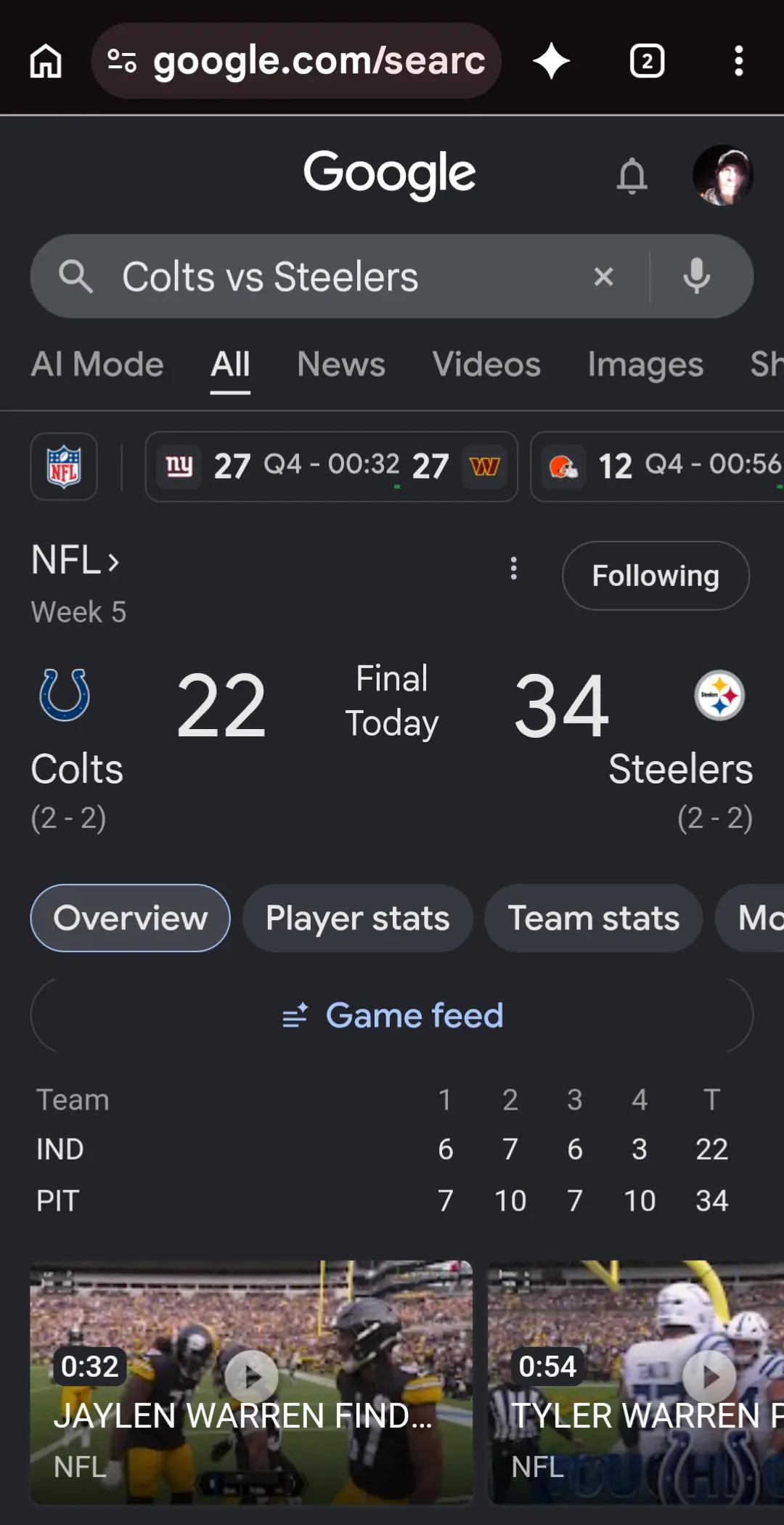The width and height of the screenshot is (784, 1525).
Task: Tap the google.com address bar
Action: tap(296, 61)
